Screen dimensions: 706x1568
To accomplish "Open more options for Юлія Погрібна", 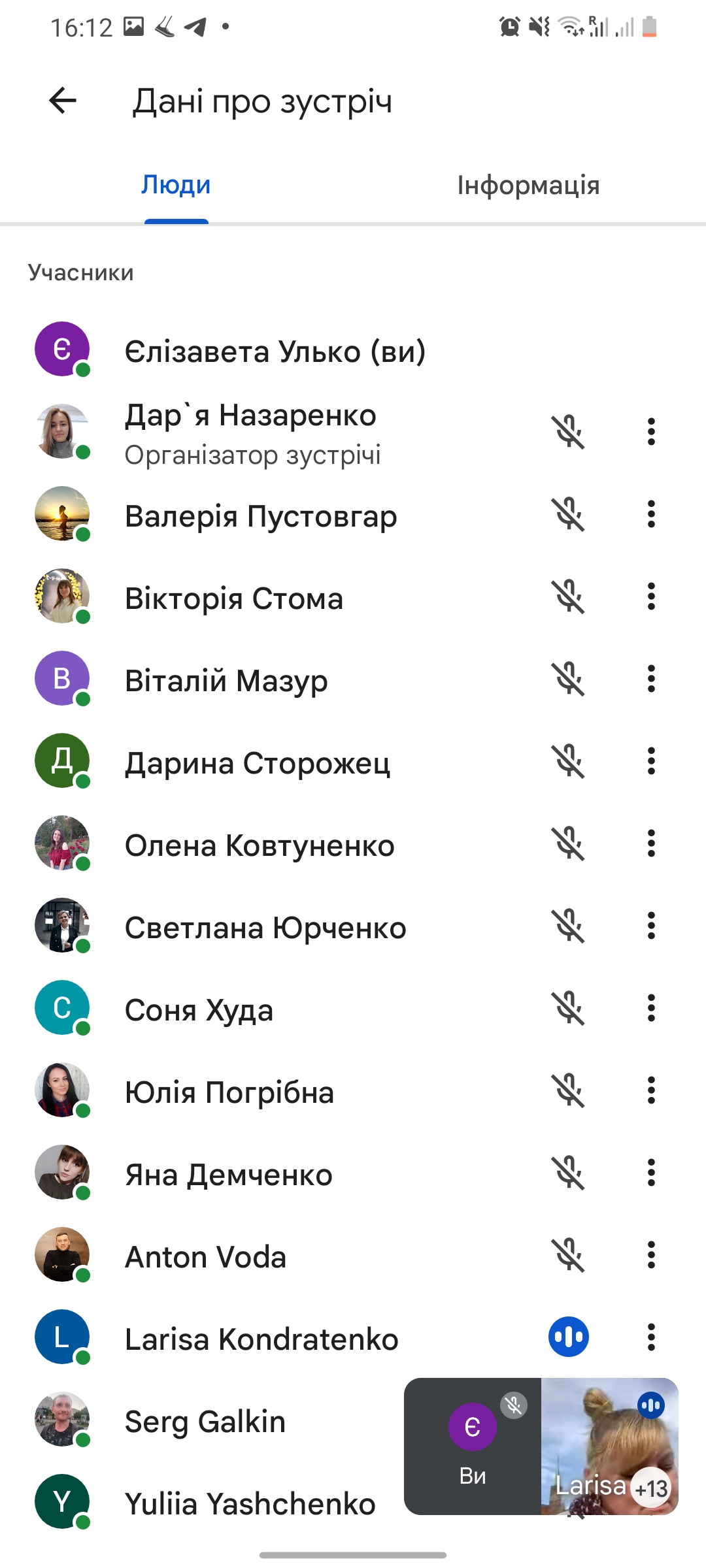I will (651, 1090).
